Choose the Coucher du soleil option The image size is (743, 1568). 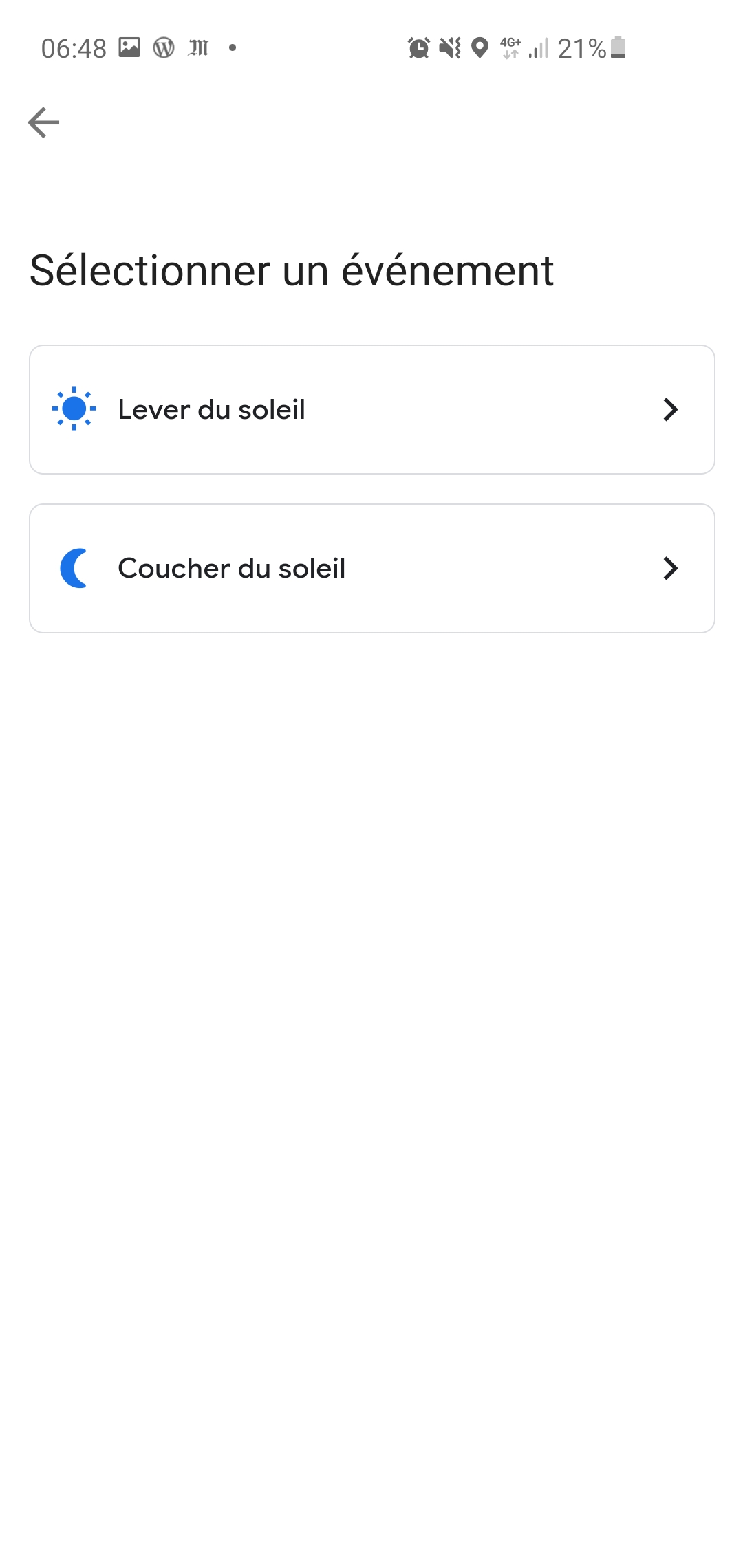pyautogui.click(x=372, y=569)
